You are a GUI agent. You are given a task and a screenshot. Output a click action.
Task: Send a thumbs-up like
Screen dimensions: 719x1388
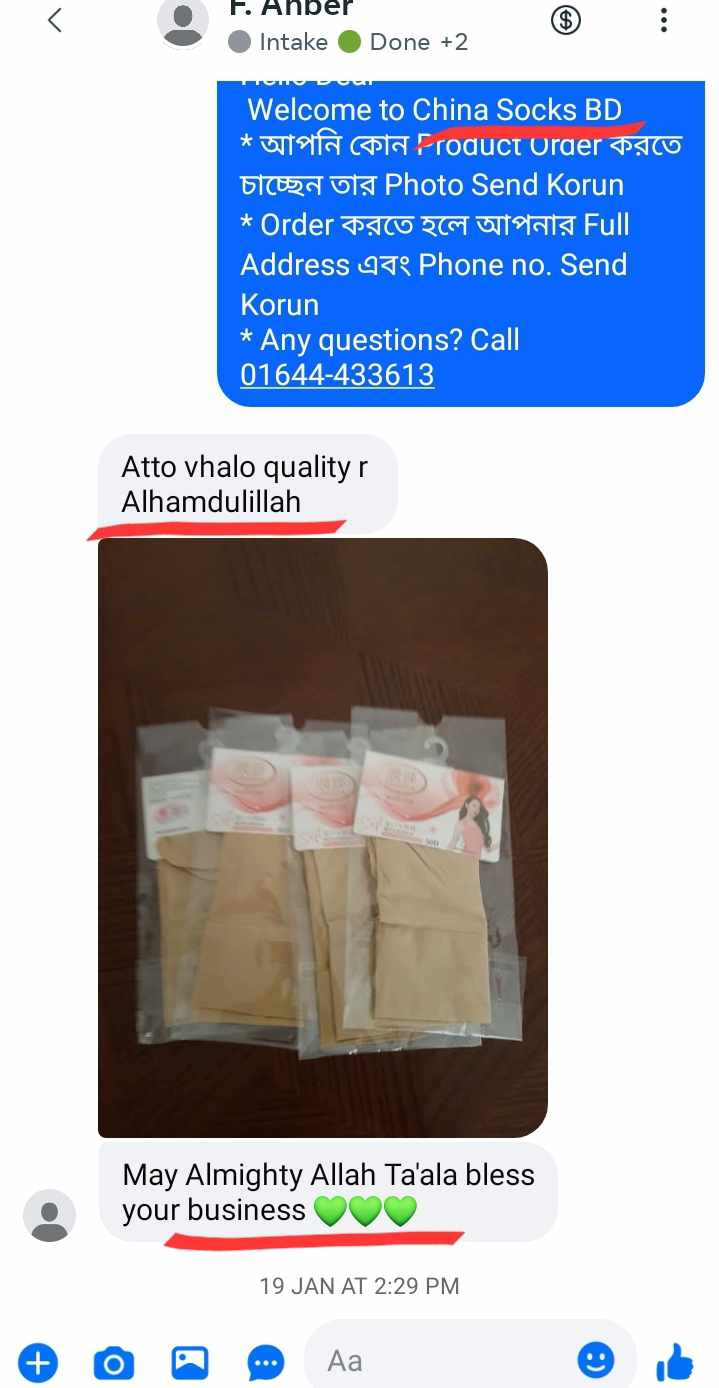(674, 1361)
